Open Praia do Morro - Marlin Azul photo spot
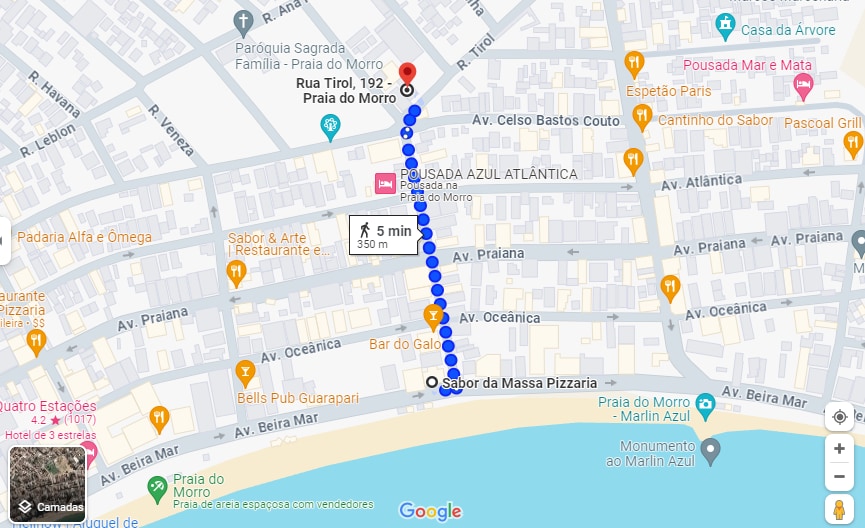 pyautogui.click(x=705, y=406)
